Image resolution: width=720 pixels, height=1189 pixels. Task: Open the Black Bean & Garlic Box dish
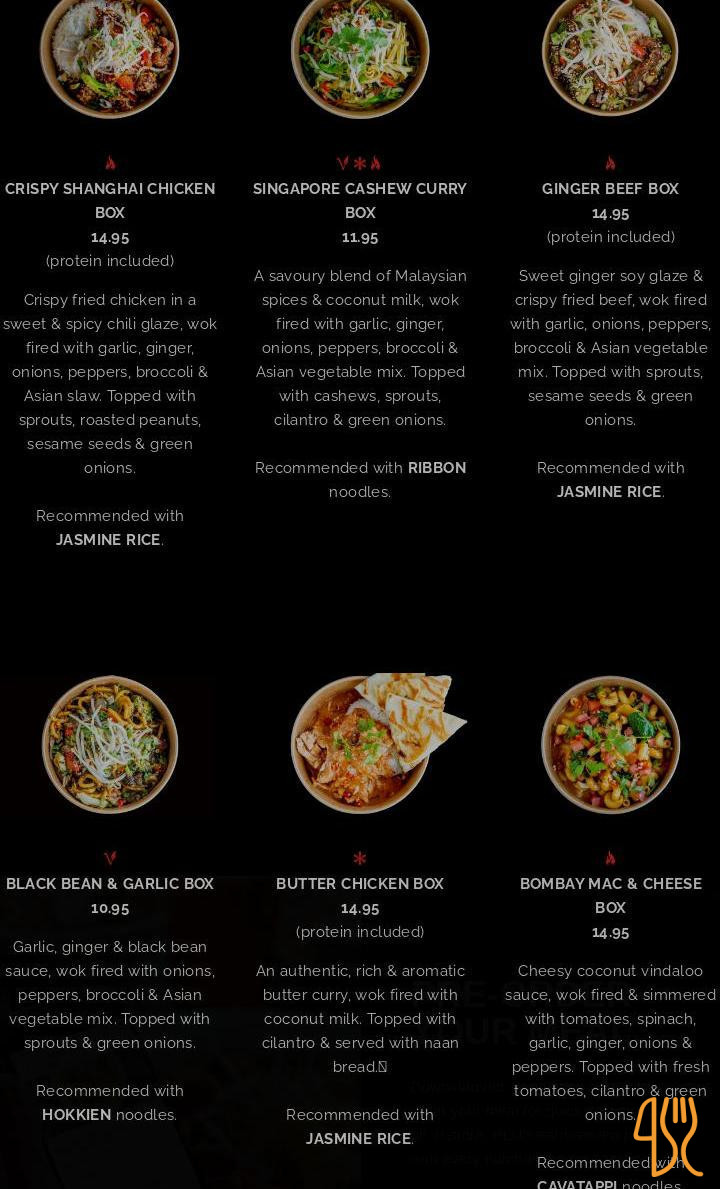pos(110,884)
